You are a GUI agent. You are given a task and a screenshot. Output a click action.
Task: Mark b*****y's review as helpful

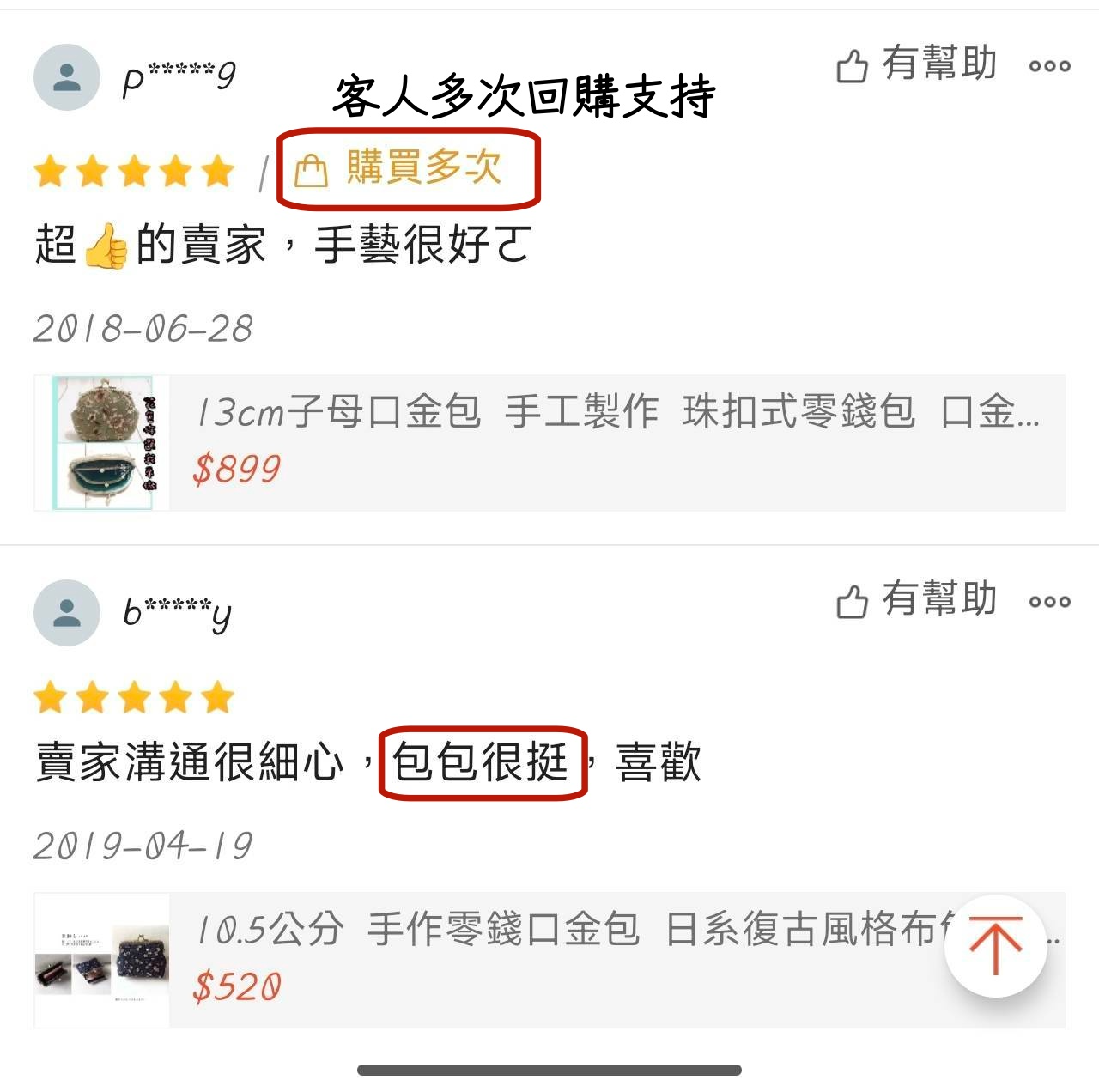(x=916, y=600)
